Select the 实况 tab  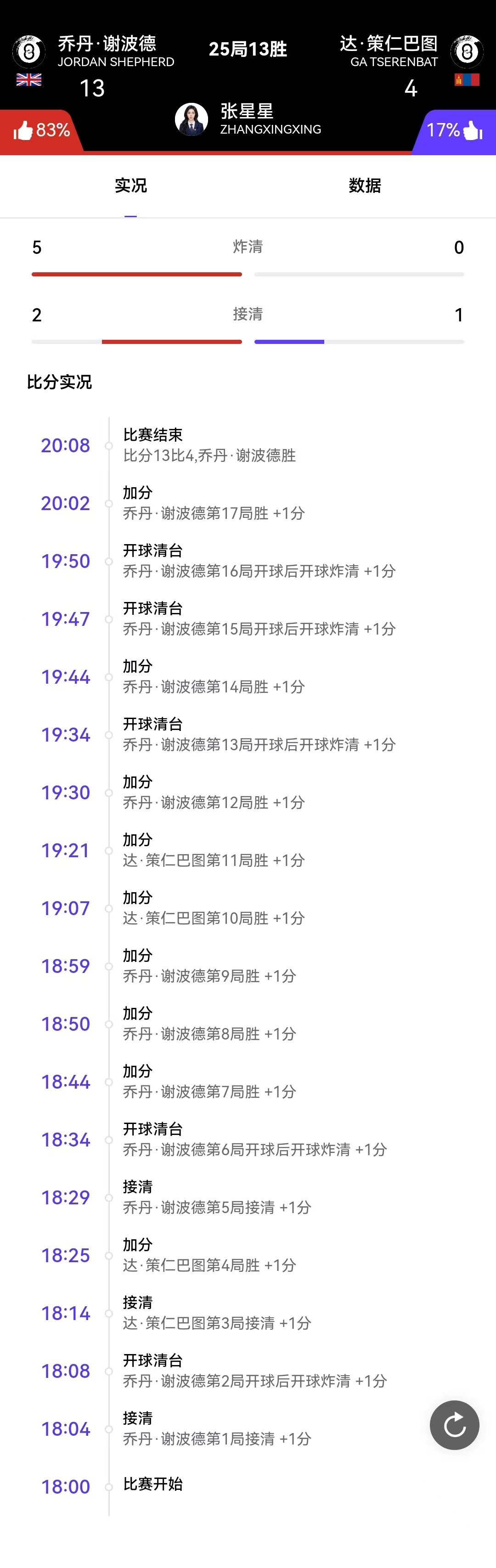tap(131, 185)
